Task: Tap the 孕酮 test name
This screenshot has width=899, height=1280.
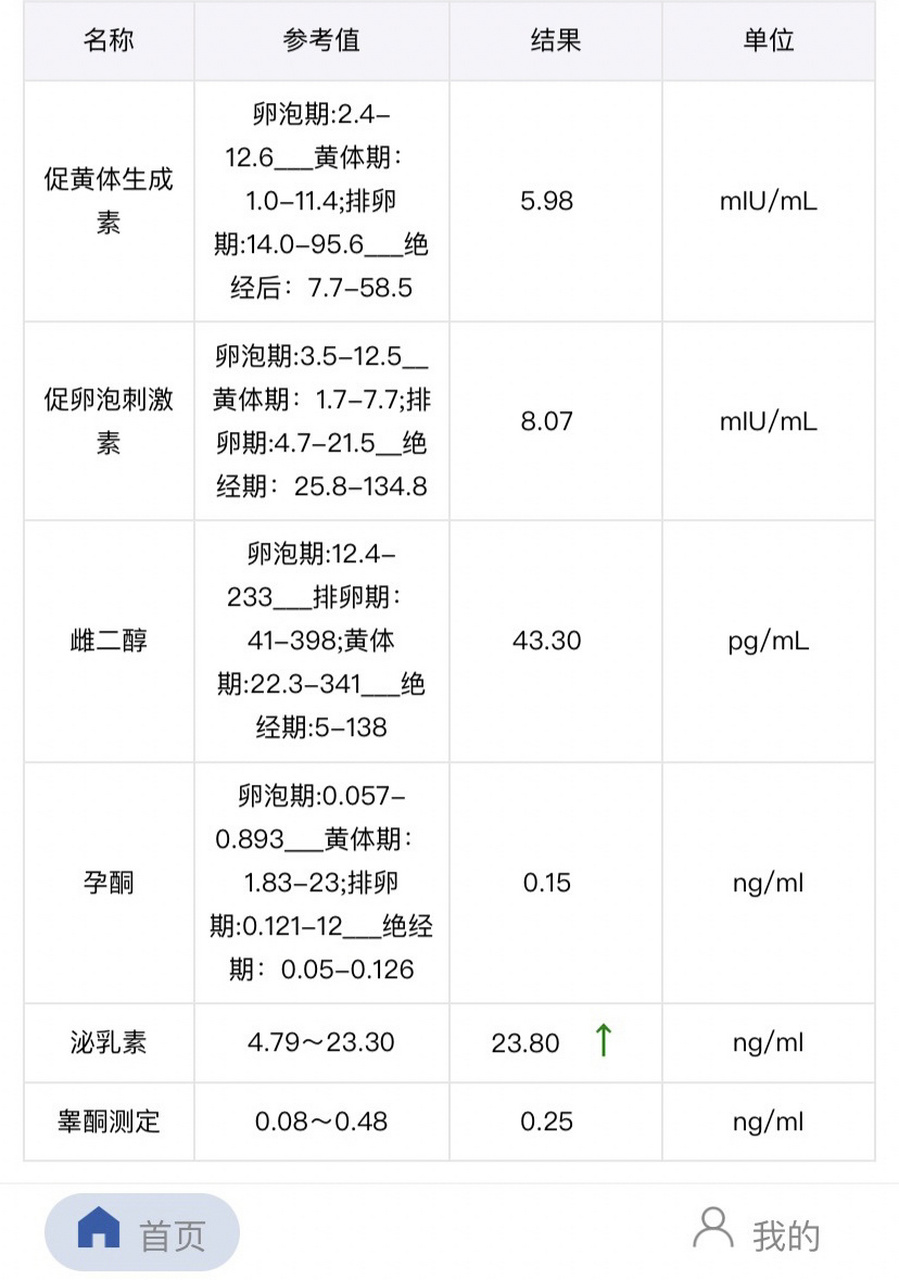Action: pos(107,883)
